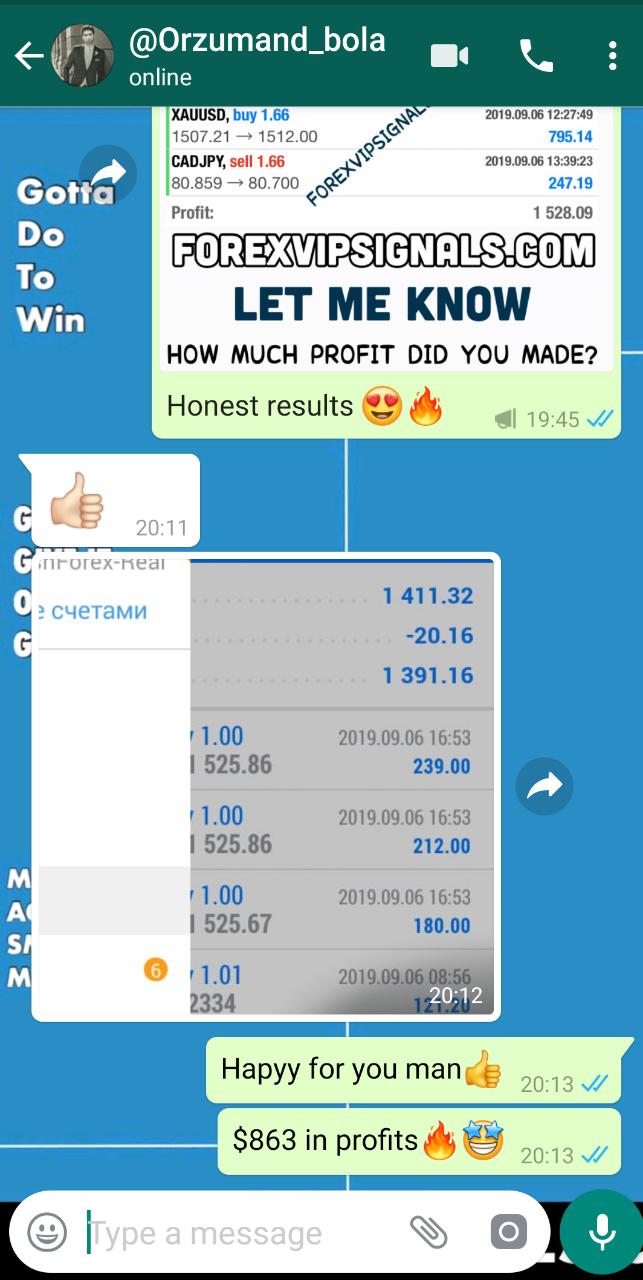The image size is (643, 1280).
Task: Open the received trading screenshot image
Action: click(266, 786)
